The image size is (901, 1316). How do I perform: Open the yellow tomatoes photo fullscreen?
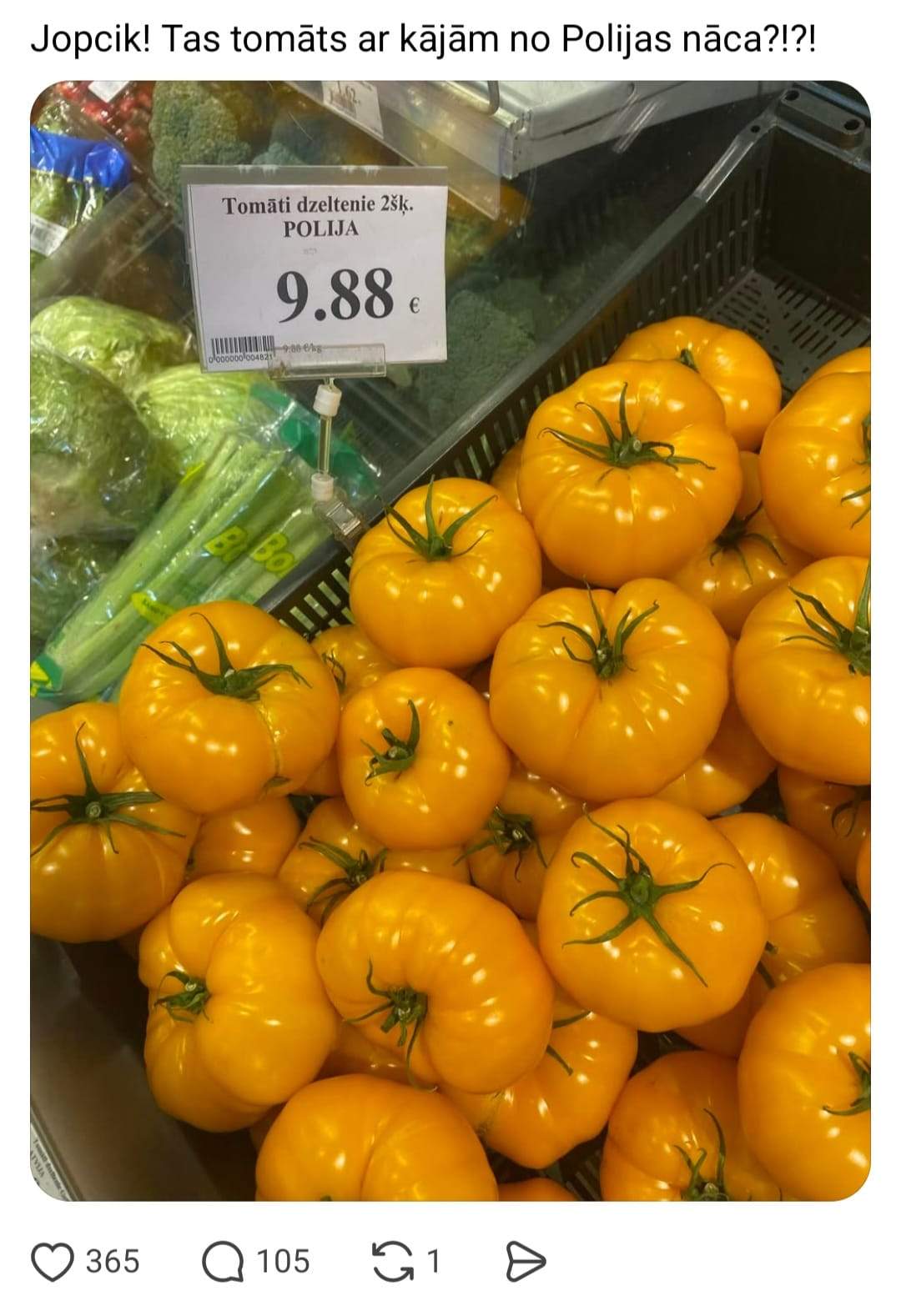click(x=450, y=640)
